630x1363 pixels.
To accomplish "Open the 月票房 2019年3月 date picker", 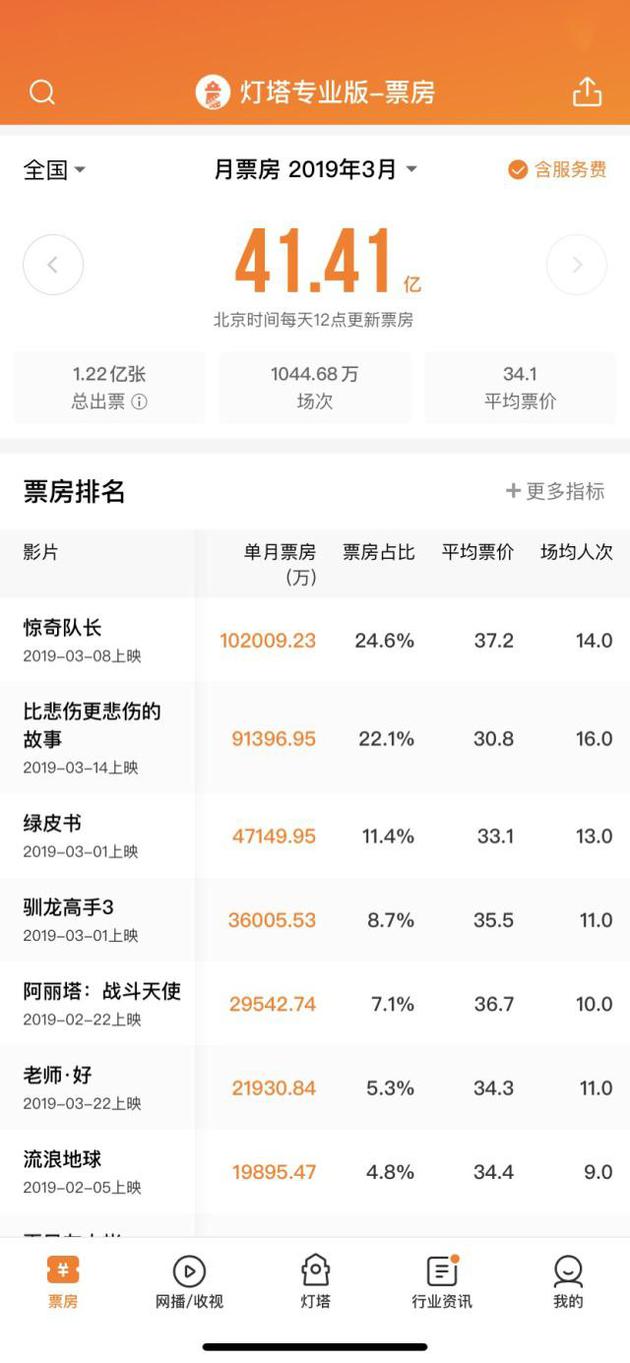I will pyautogui.click(x=315, y=170).
